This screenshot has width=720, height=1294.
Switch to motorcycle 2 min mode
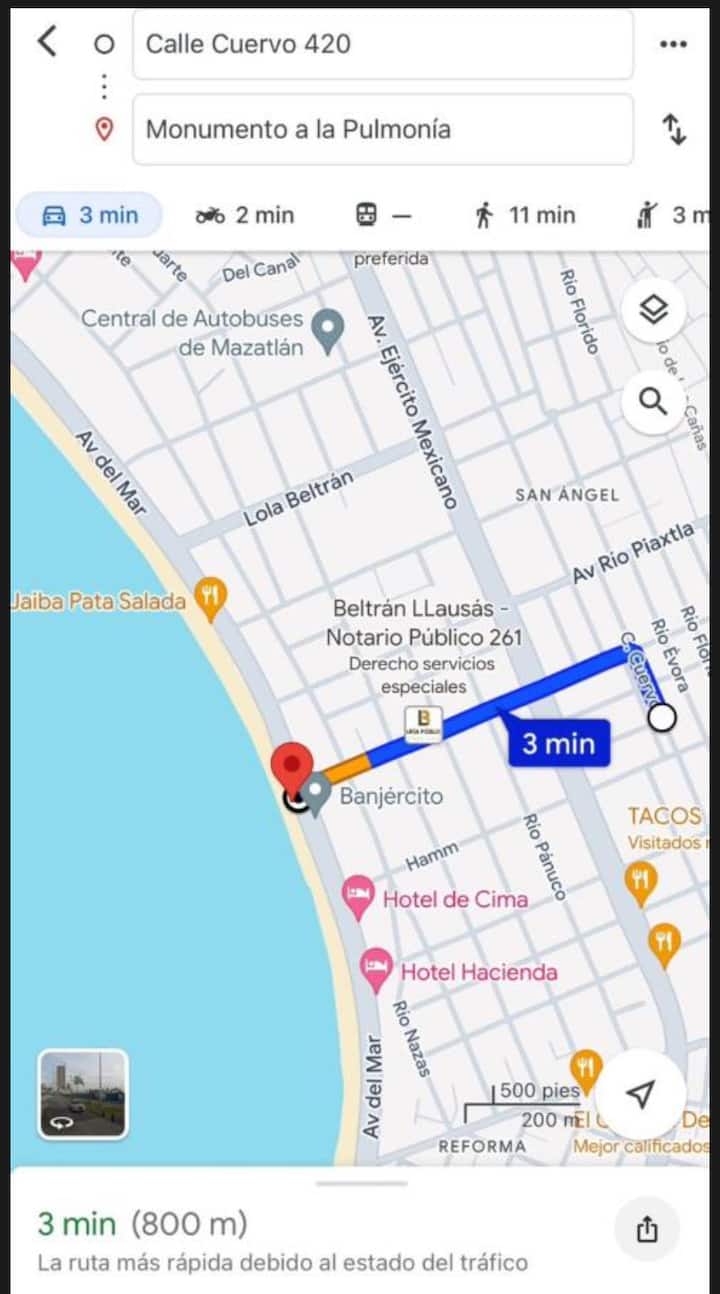pyautogui.click(x=245, y=215)
